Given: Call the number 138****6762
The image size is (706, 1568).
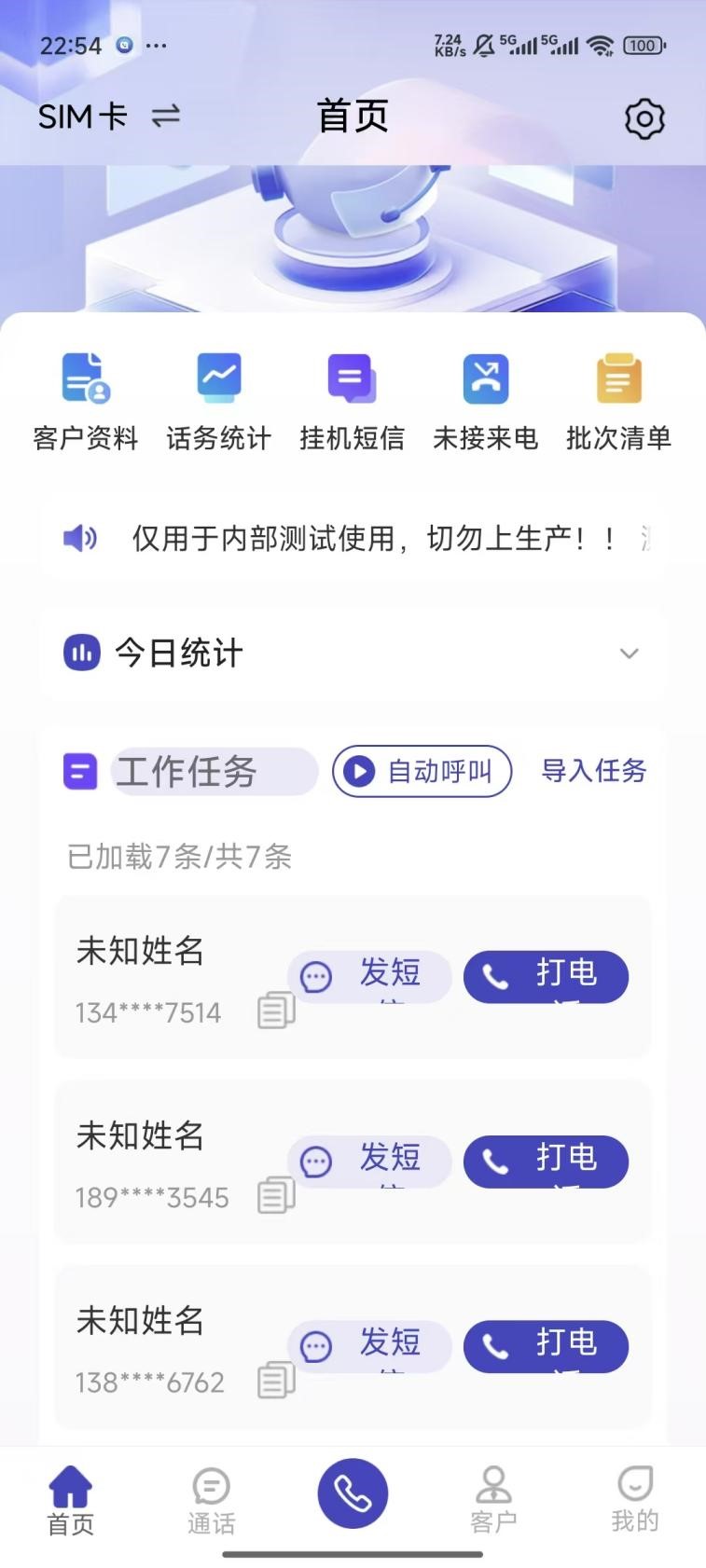Looking at the screenshot, I should click(546, 1346).
